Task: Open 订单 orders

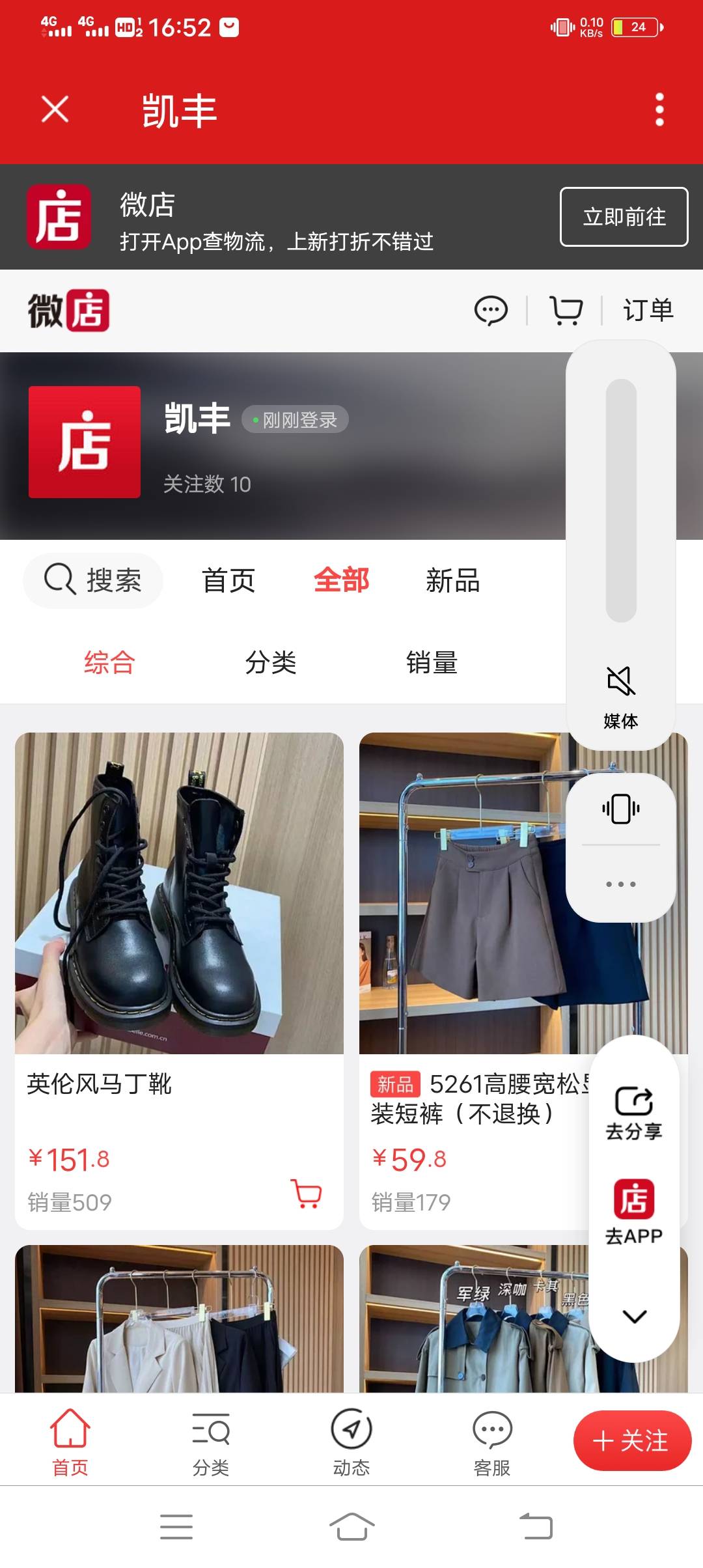Action: (648, 310)
